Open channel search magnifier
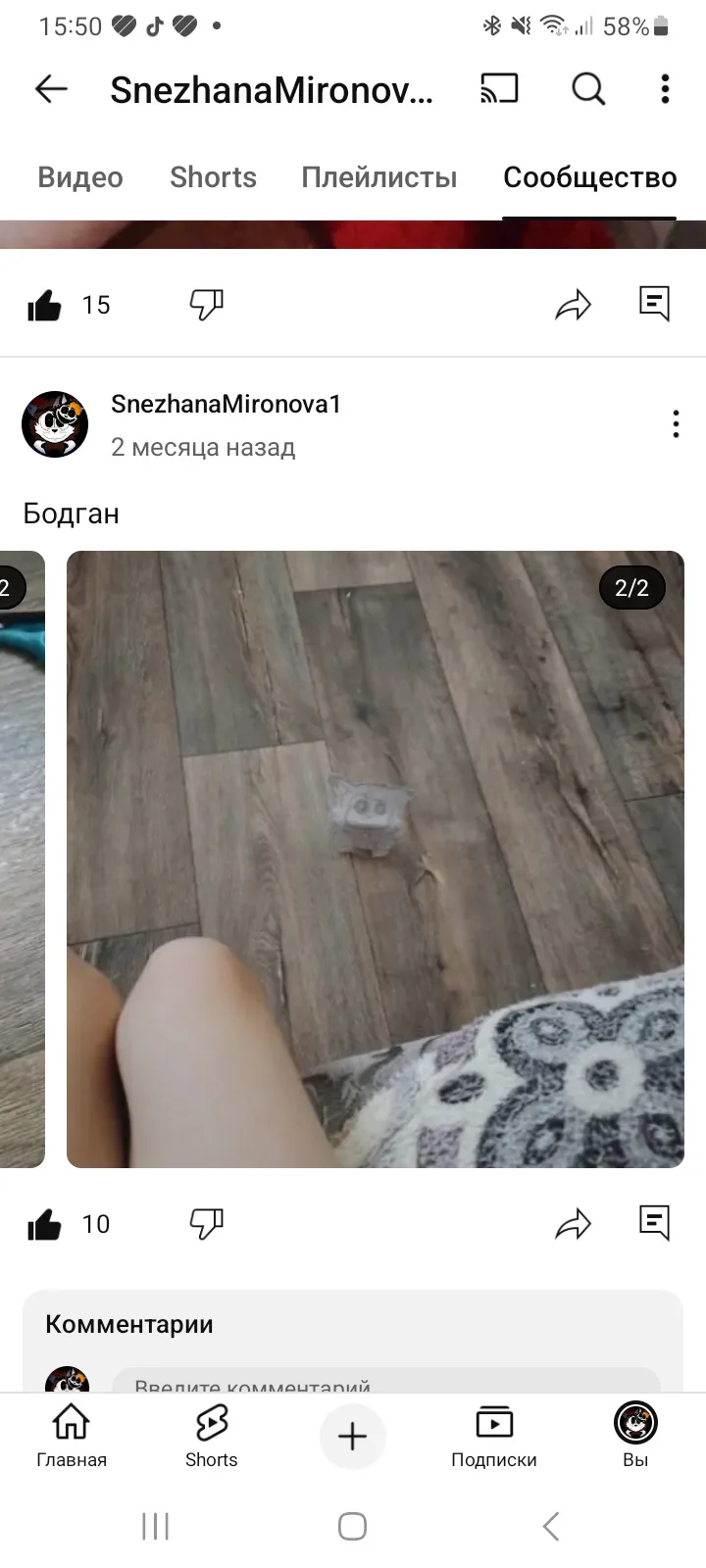Viewport: 706px width, 1568px height. [588, 89]
